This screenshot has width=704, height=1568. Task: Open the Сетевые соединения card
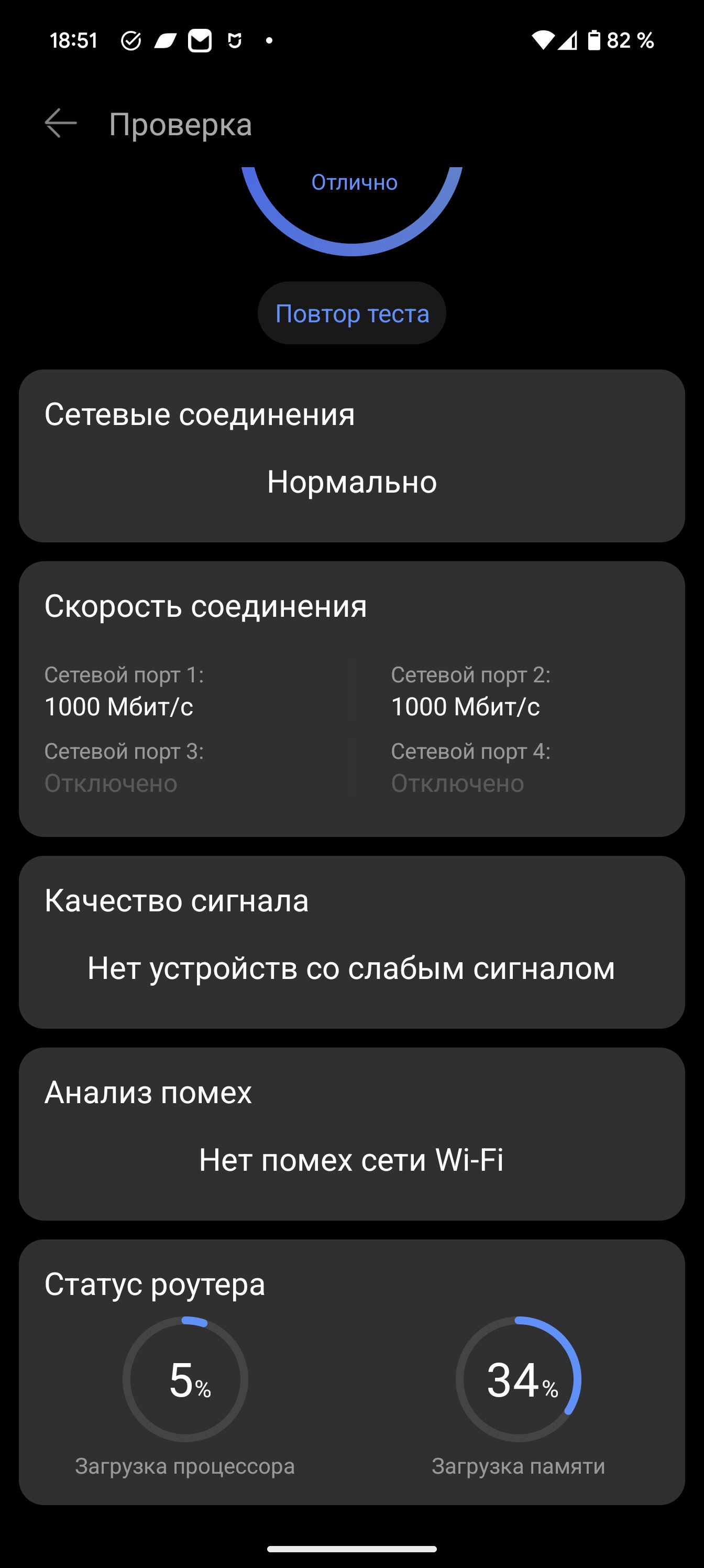click(x=351, y=456)
